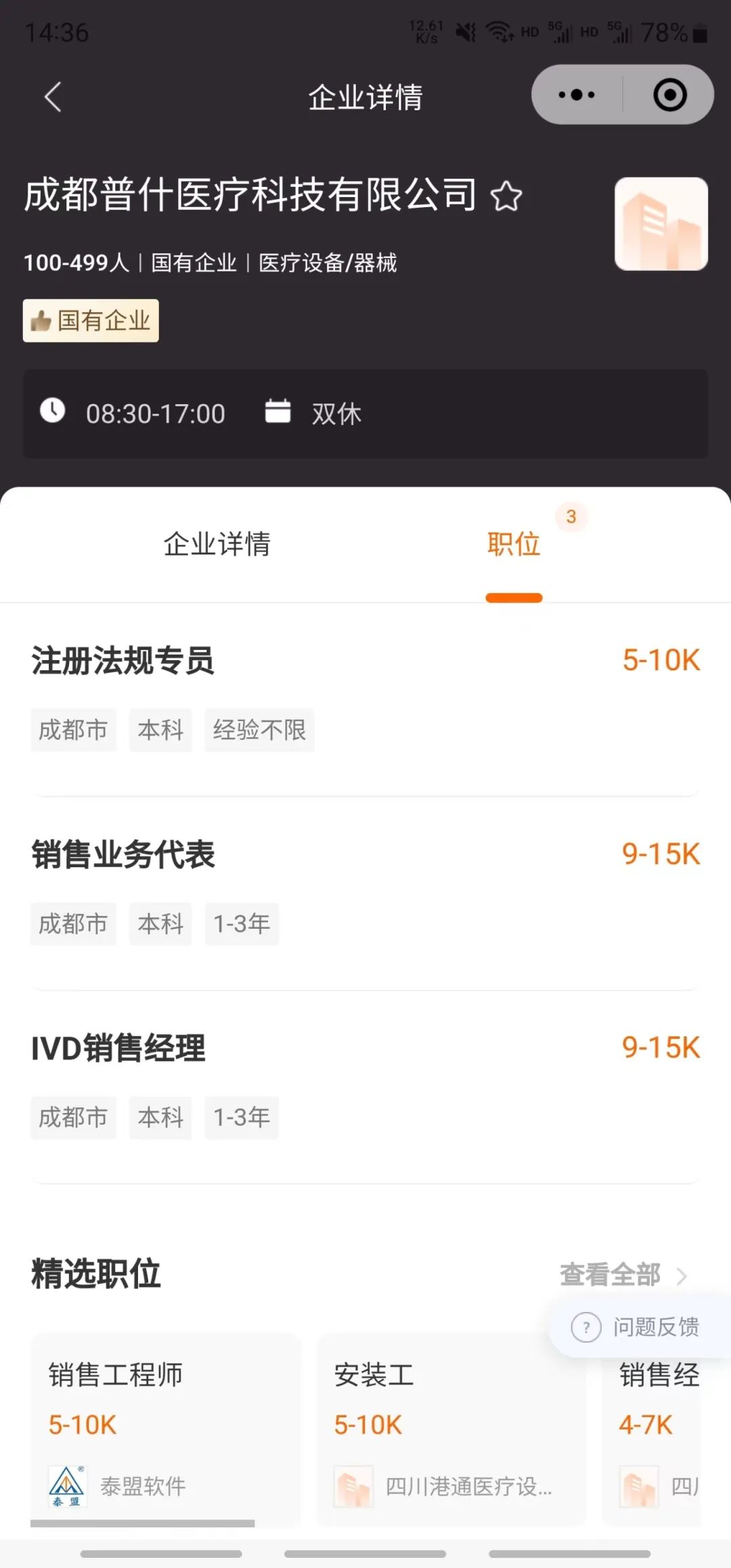Viewport: 731px width, 1568px height.
Task: Go back using the top-left arrow
Action: point(53,97)
